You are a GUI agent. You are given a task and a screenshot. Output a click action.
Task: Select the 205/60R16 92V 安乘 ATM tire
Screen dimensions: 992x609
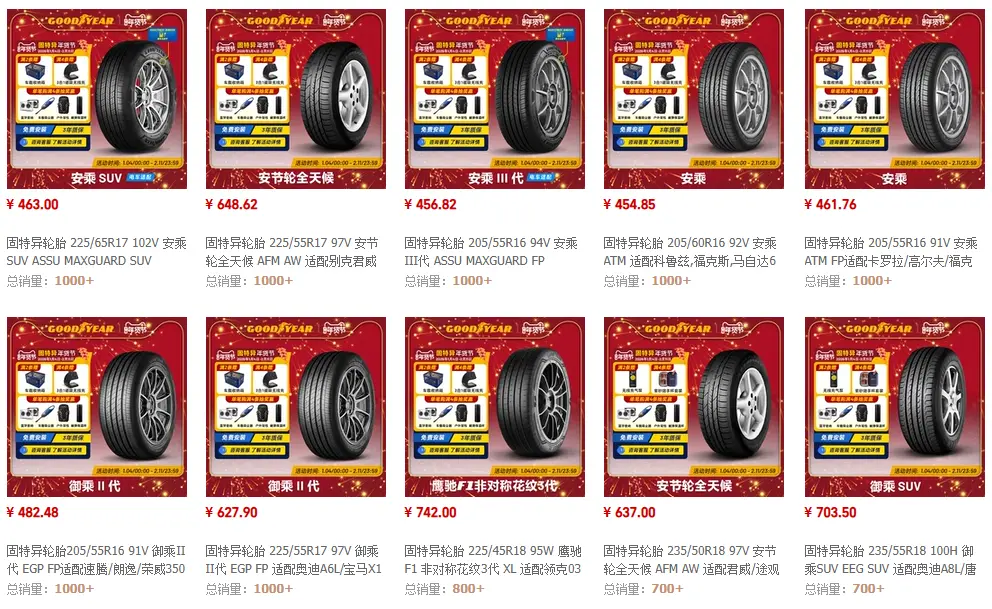click(693, 100)
